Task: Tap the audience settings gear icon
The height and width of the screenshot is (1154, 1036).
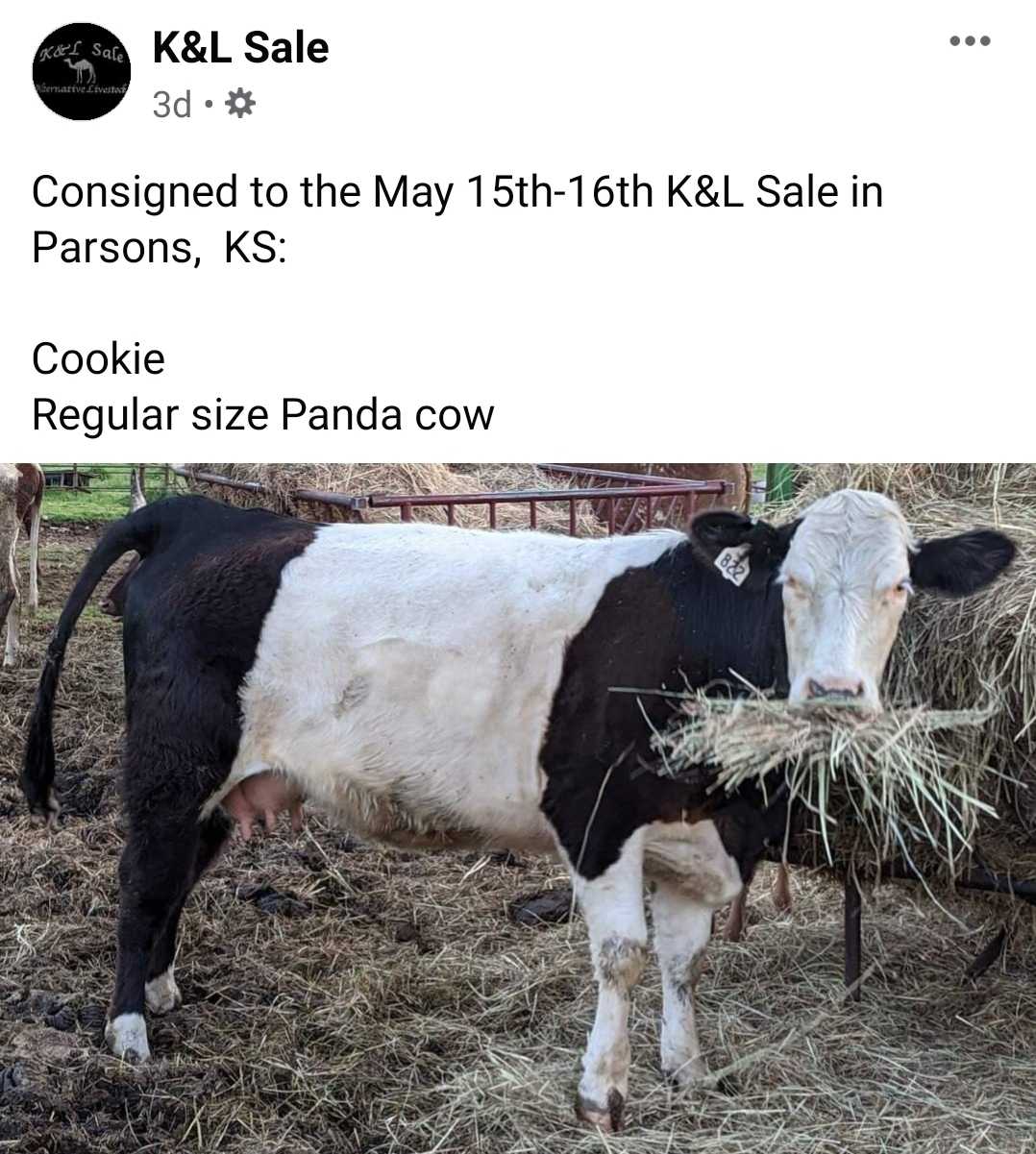Action: click(239, 103)
